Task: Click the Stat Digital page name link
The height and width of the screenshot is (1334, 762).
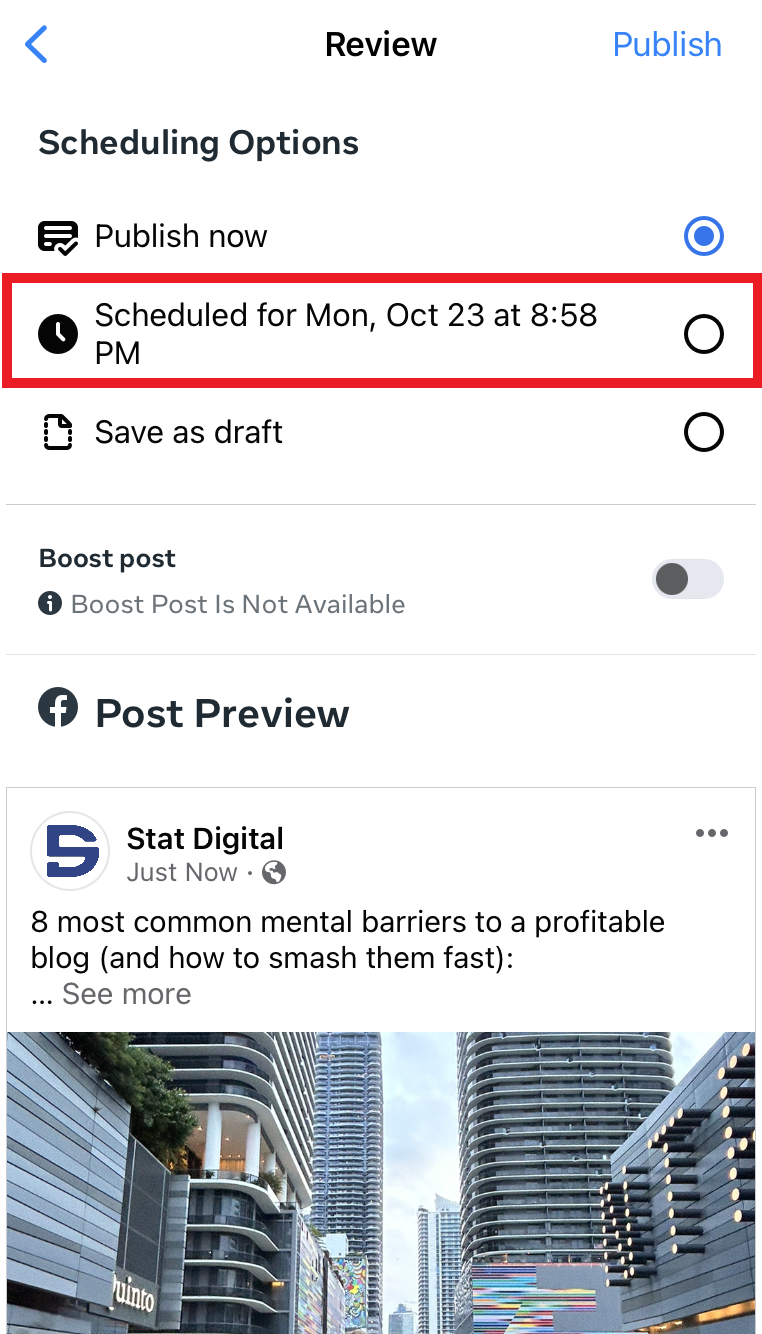Action: [x=205, y=838]
